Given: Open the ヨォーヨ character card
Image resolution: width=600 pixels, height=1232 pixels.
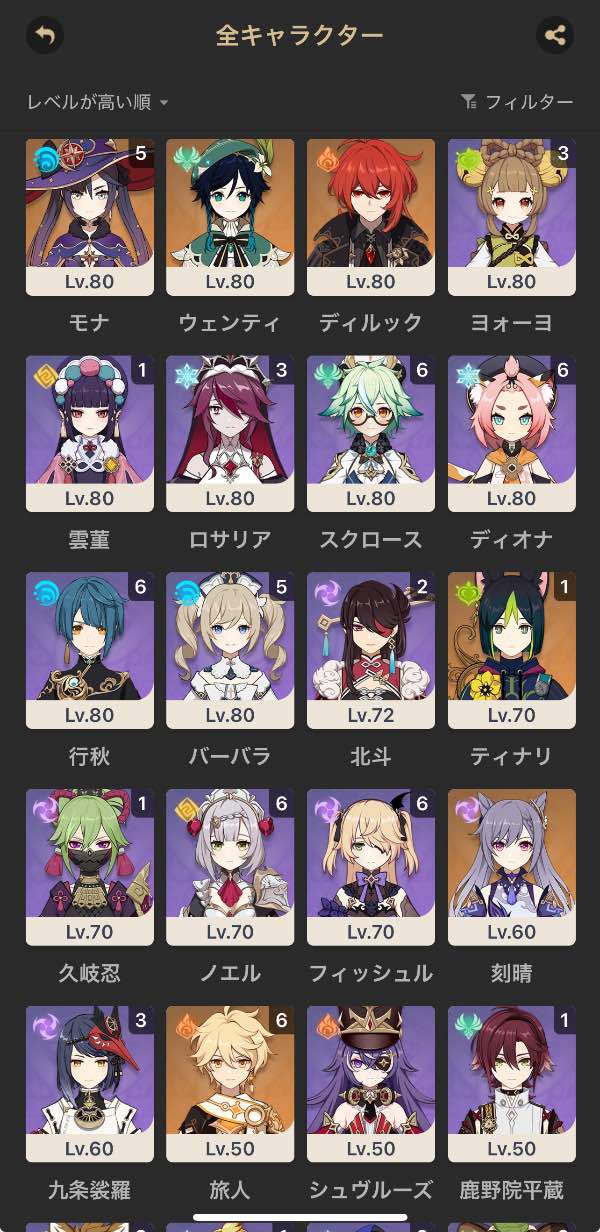Looking at the screenshot, I should coord(512,217).
